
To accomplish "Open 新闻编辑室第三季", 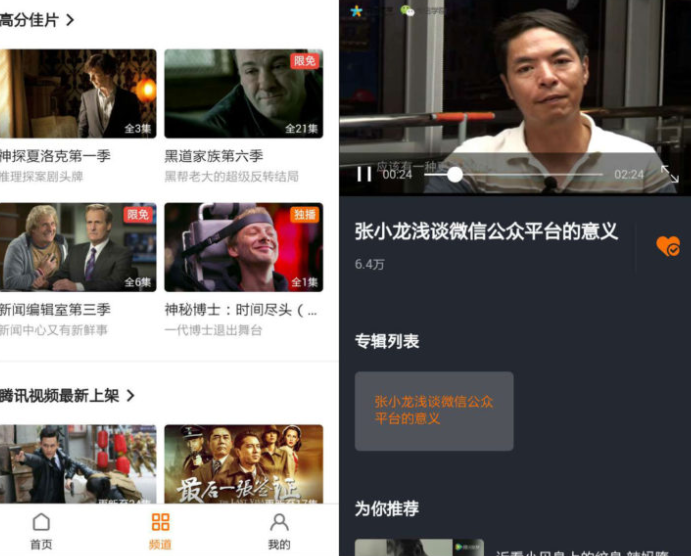I will (x=78, y=247).
